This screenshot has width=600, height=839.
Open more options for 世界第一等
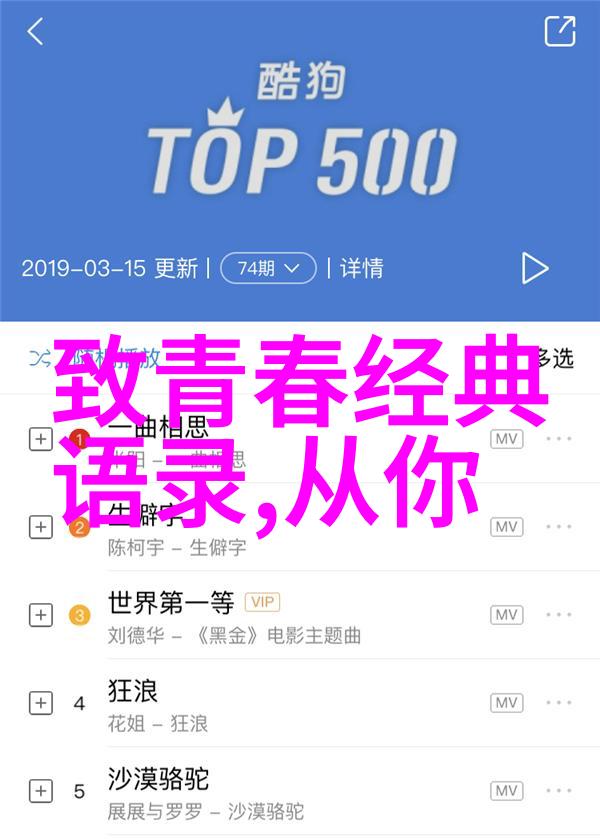tap(559, 615)
